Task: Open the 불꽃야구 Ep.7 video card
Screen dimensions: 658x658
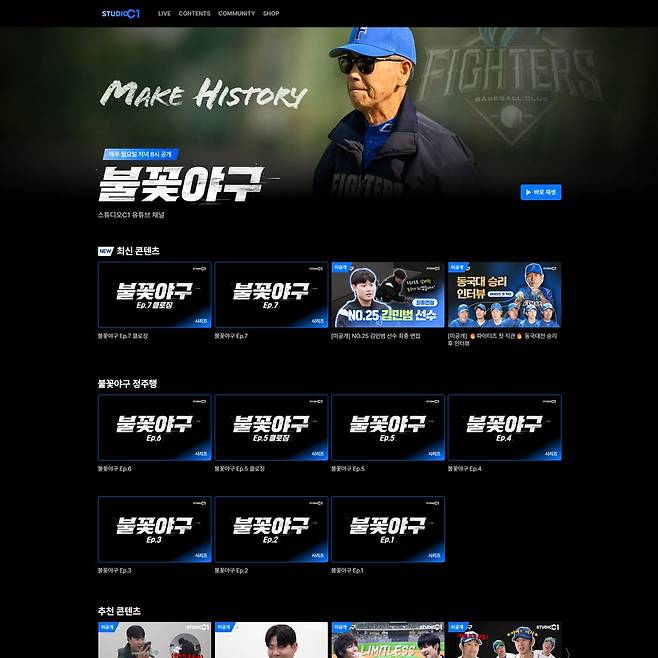Action: point(271,295)
